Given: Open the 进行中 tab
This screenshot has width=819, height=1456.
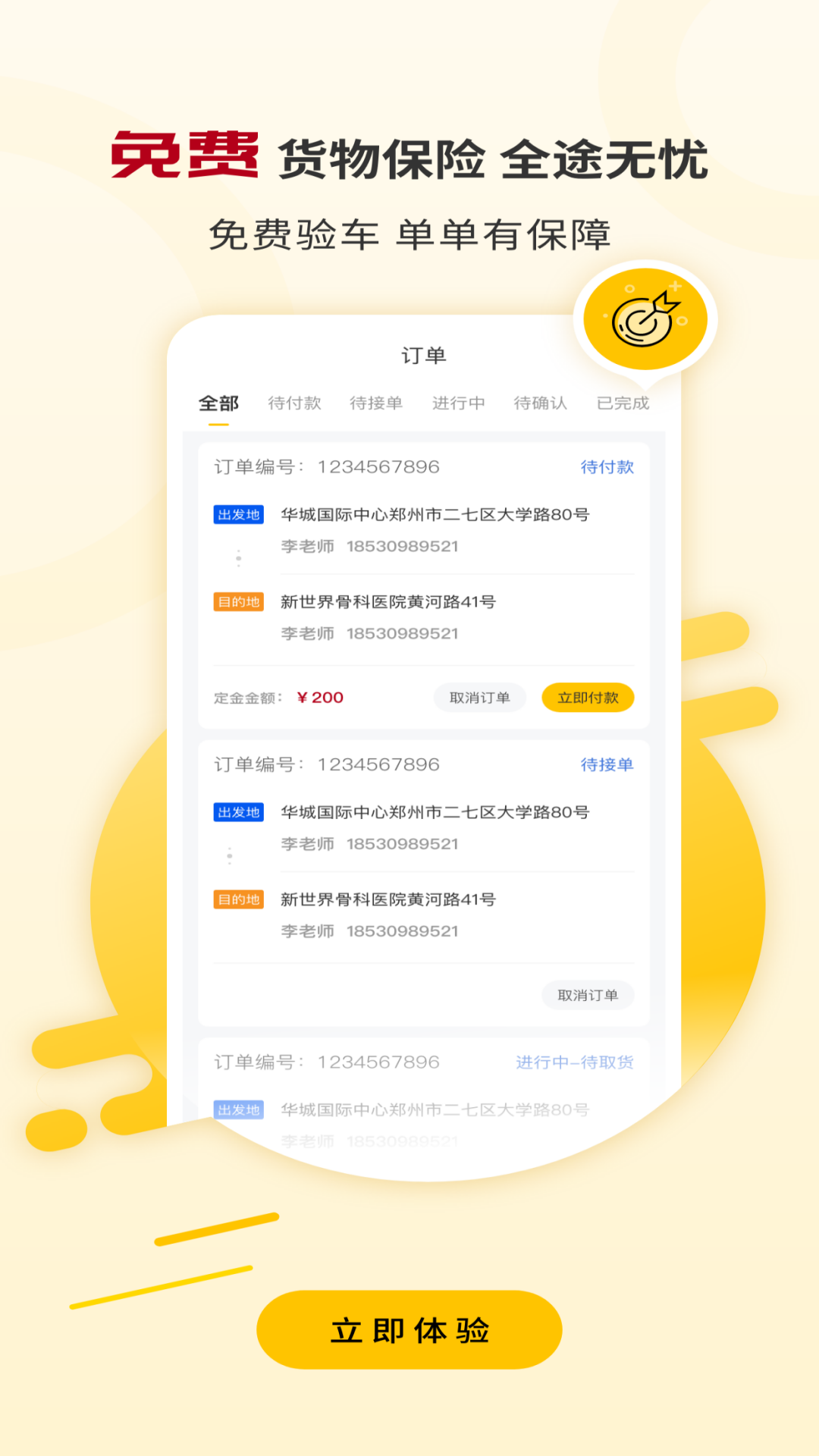Looking at the screenshot, I should pos(458,403).
